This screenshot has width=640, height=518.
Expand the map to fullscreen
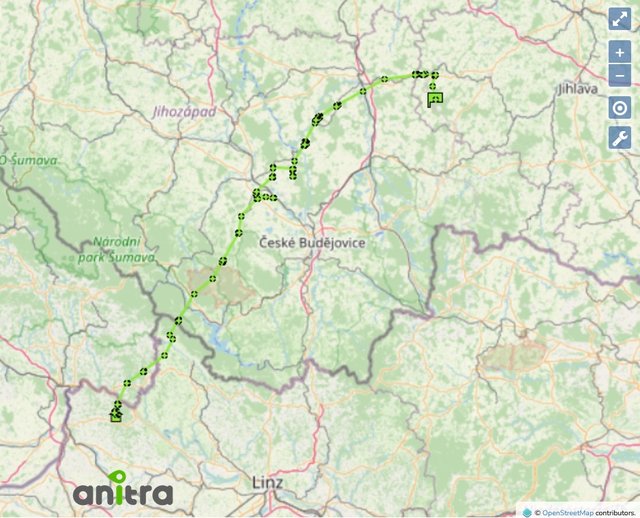(x=619, y=19)
